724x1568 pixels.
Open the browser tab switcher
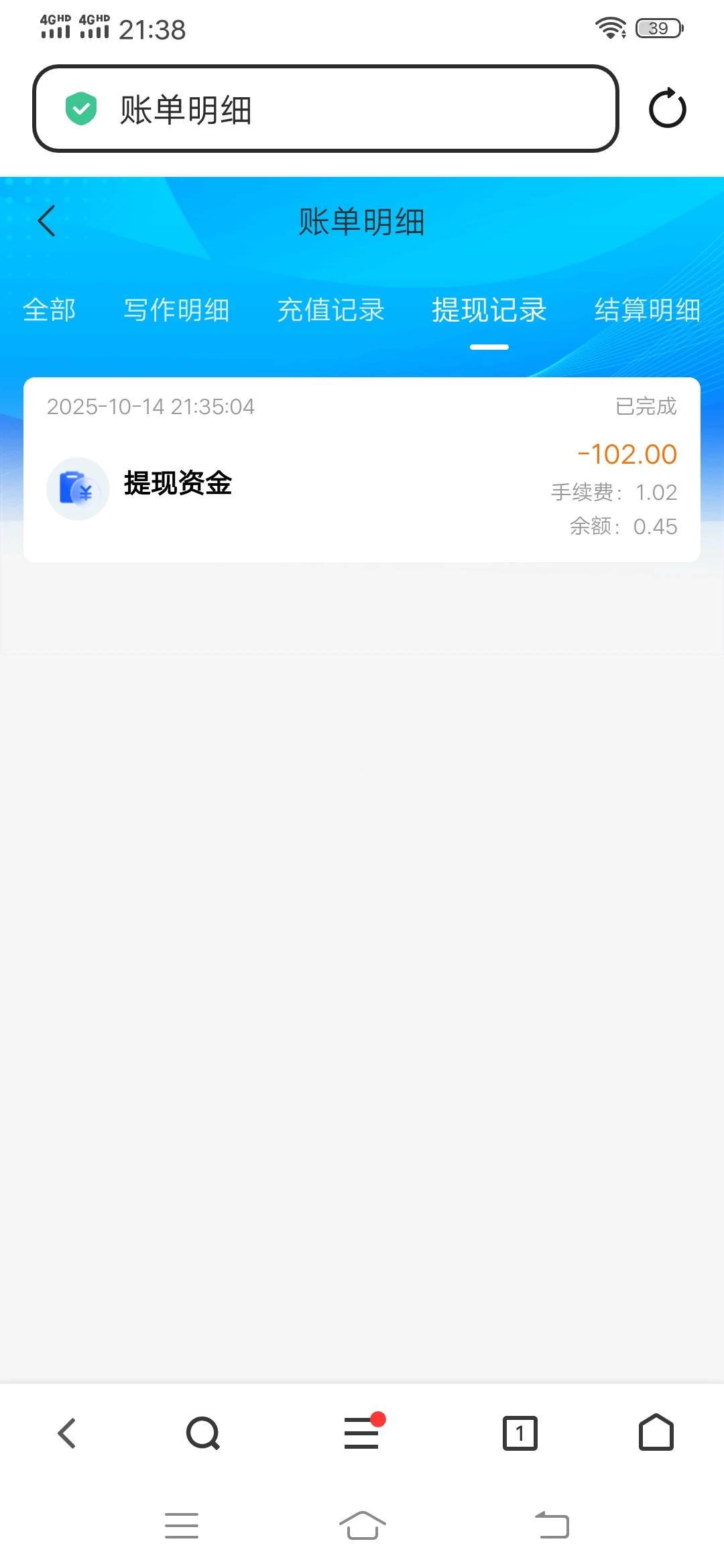520,1433
